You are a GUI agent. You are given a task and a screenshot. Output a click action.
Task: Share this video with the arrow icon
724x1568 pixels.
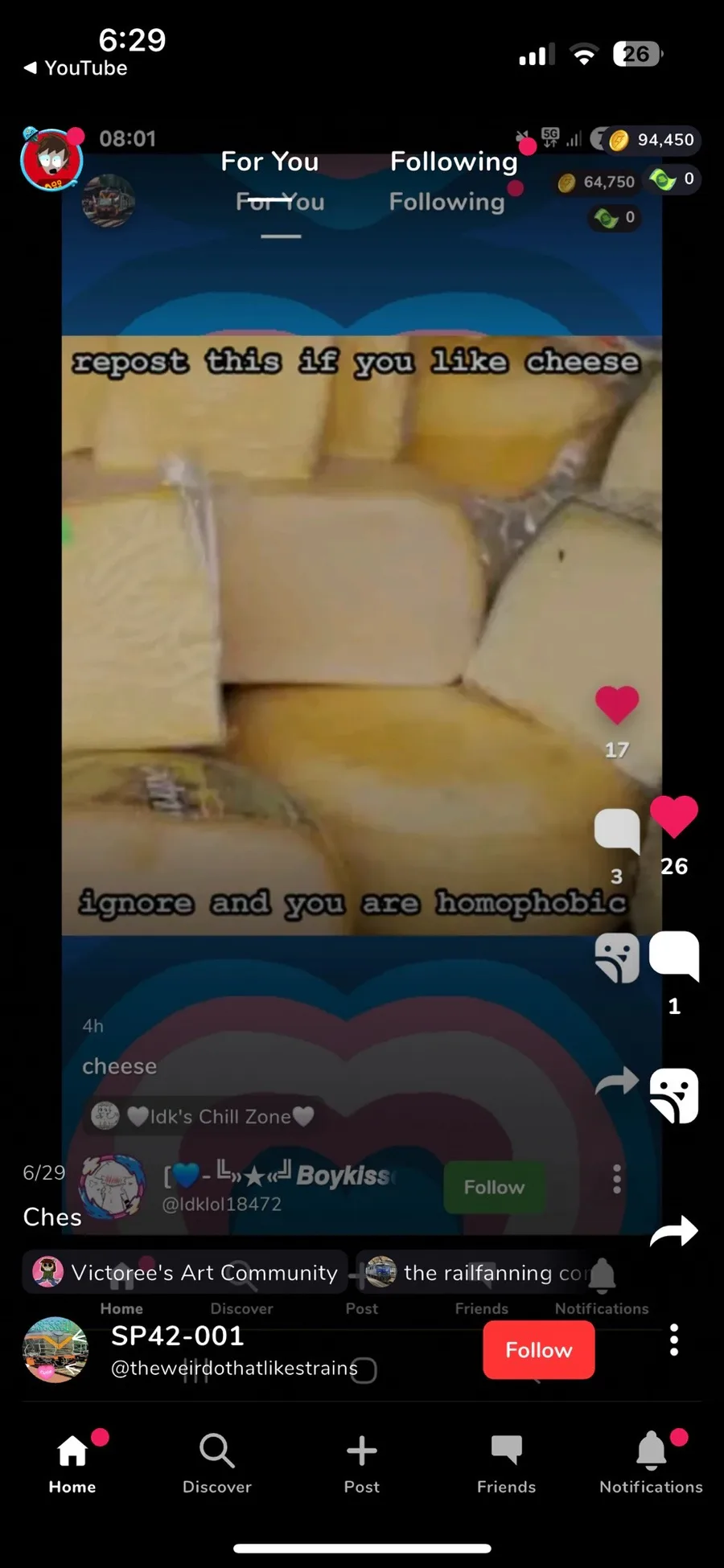pyautogui.click(x=674, y=1230)
